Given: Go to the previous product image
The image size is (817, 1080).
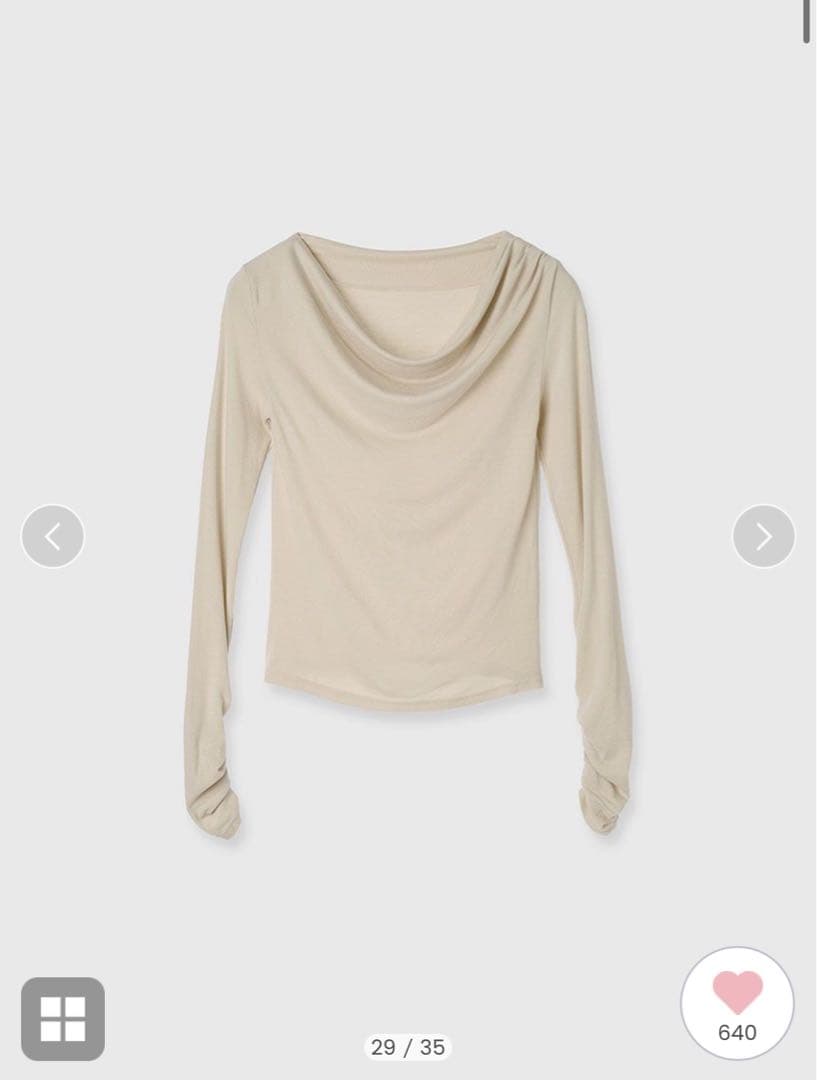Looking at the screenshot, I should click(53, 536).
